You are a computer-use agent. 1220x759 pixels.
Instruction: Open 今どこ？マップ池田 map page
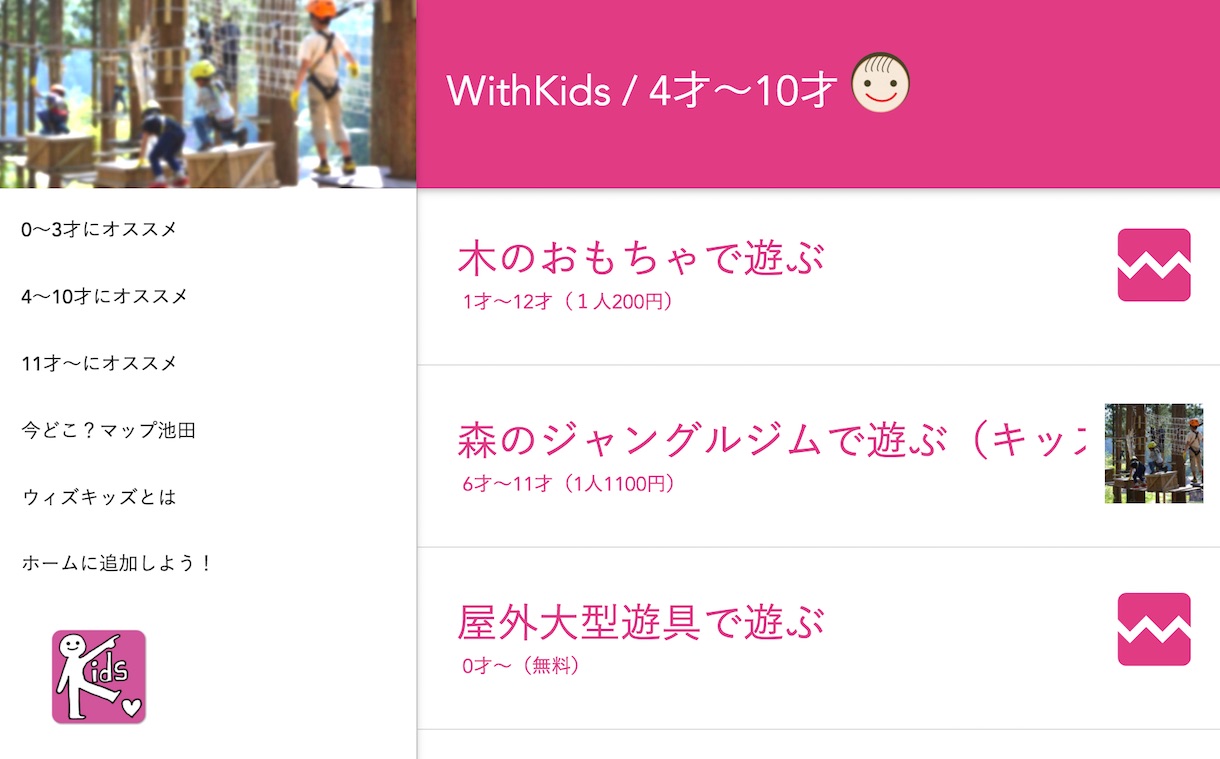109,431
